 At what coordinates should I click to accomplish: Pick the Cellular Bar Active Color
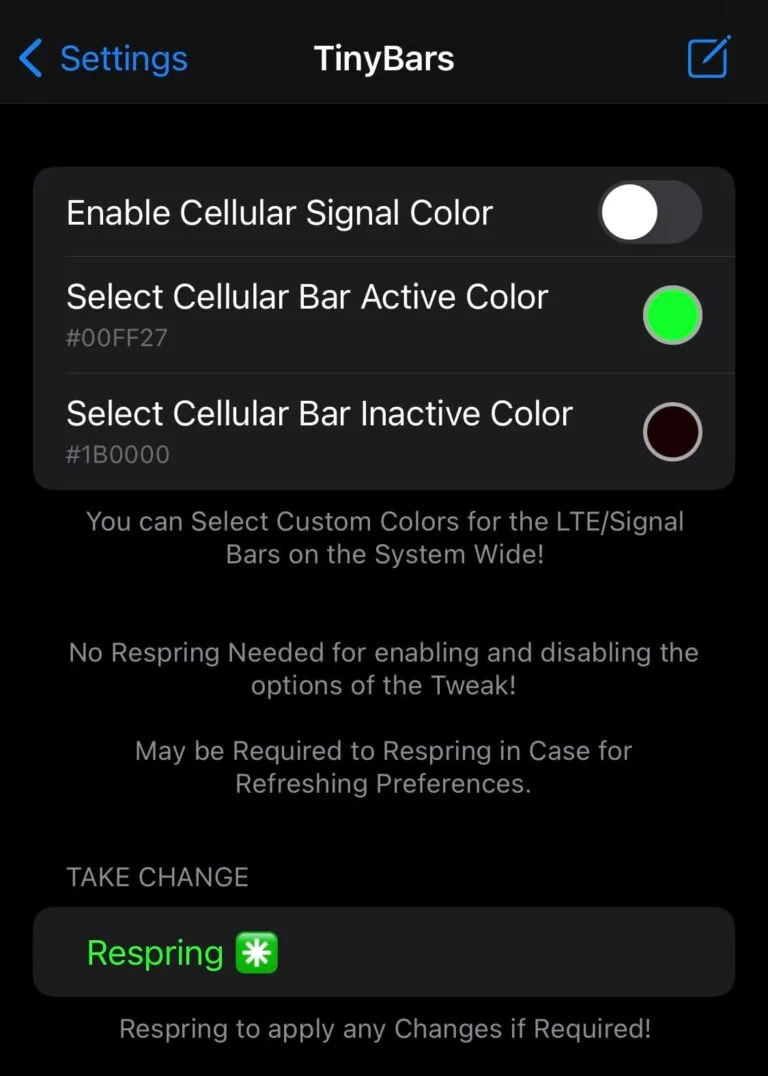click(671, 316)
